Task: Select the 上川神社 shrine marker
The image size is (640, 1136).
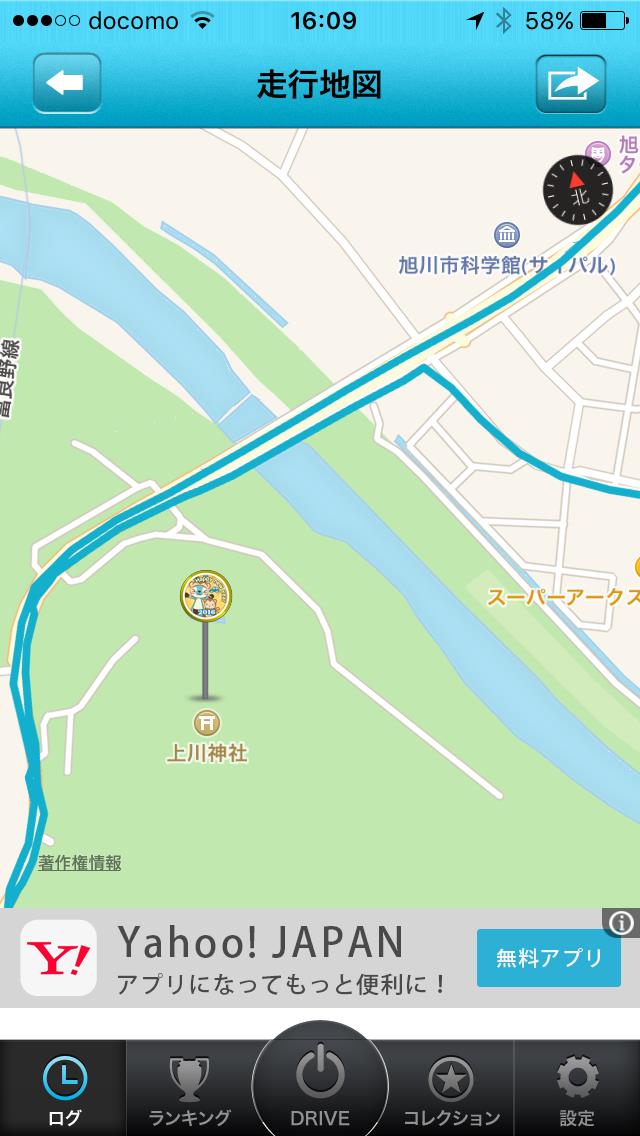Action: coord(207,722)
